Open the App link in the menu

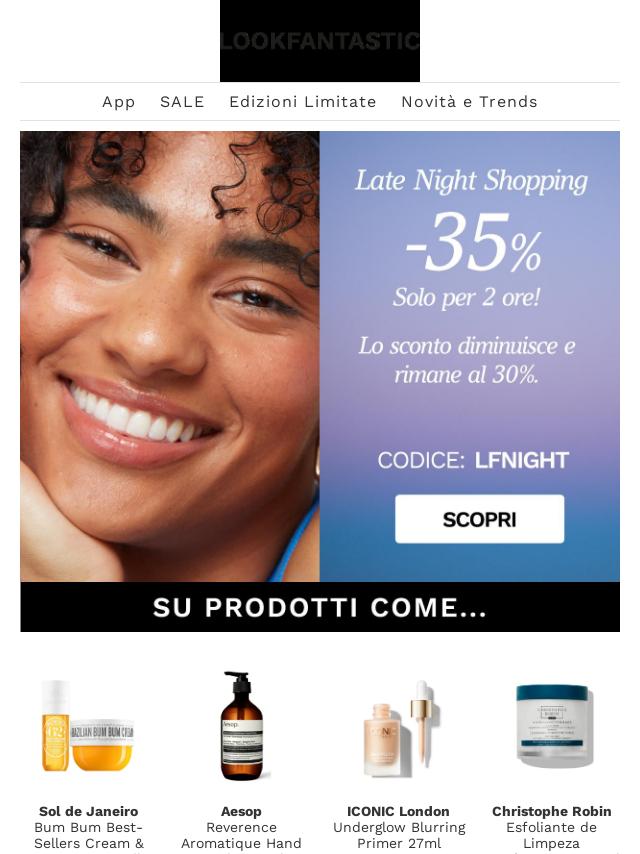pos(118,102)
